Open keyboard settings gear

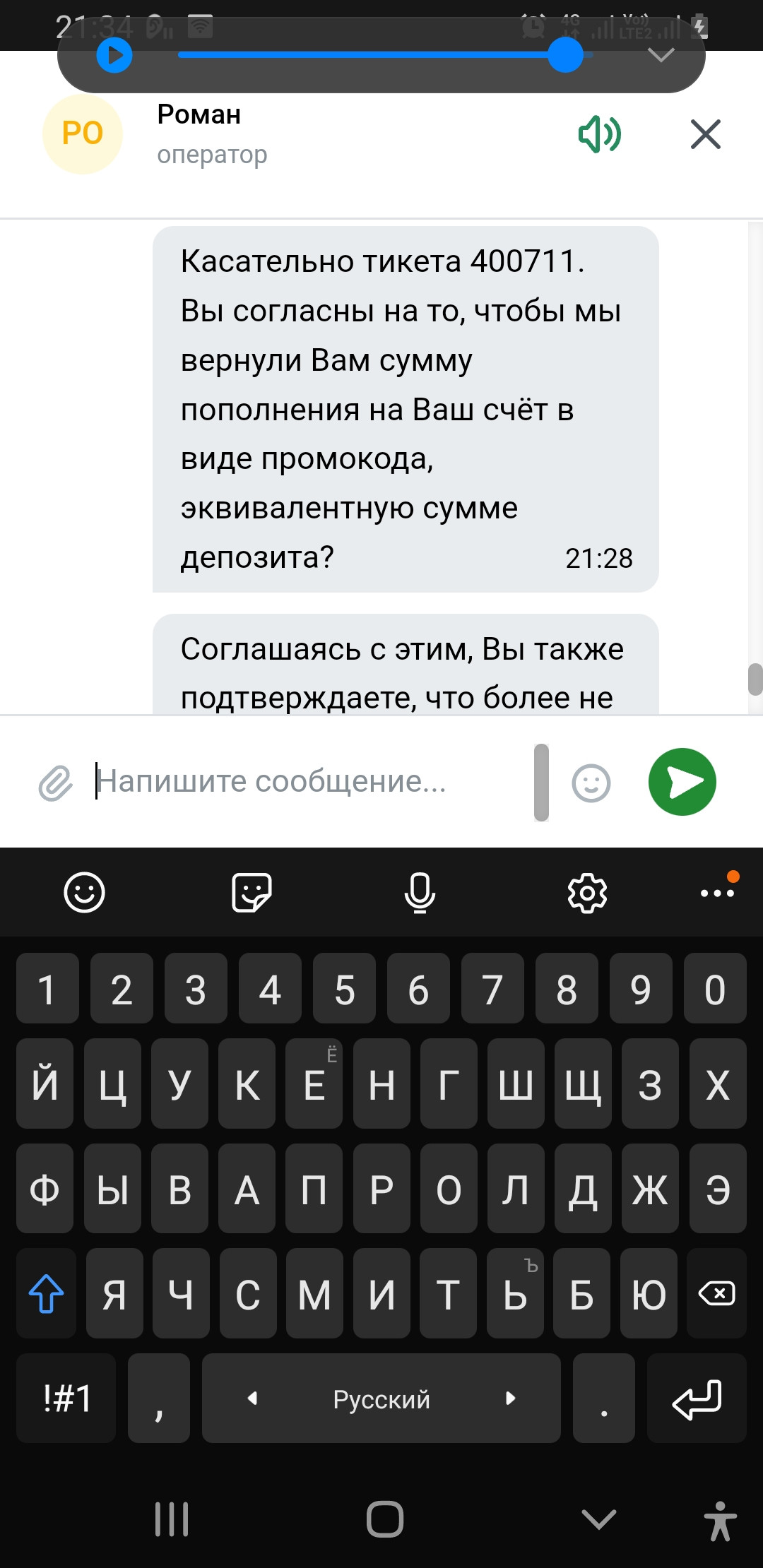click(x=587, y=893)
